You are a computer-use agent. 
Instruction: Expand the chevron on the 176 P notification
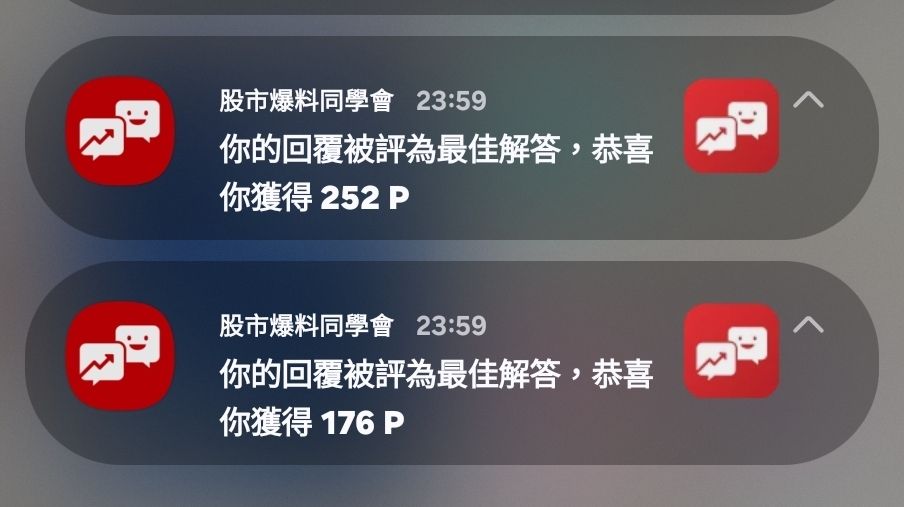click(808, 325)
